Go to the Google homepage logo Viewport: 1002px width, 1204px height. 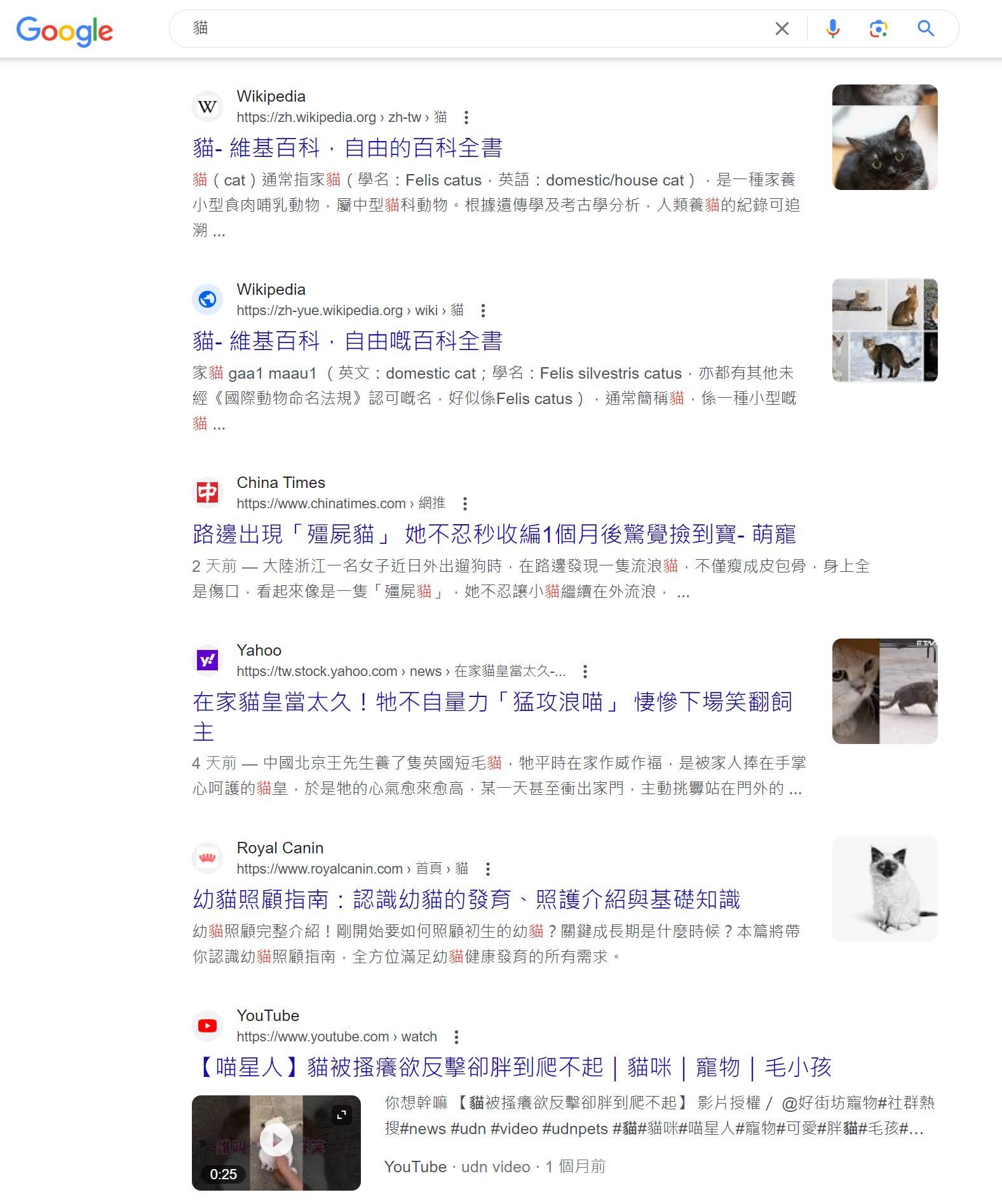65,30
